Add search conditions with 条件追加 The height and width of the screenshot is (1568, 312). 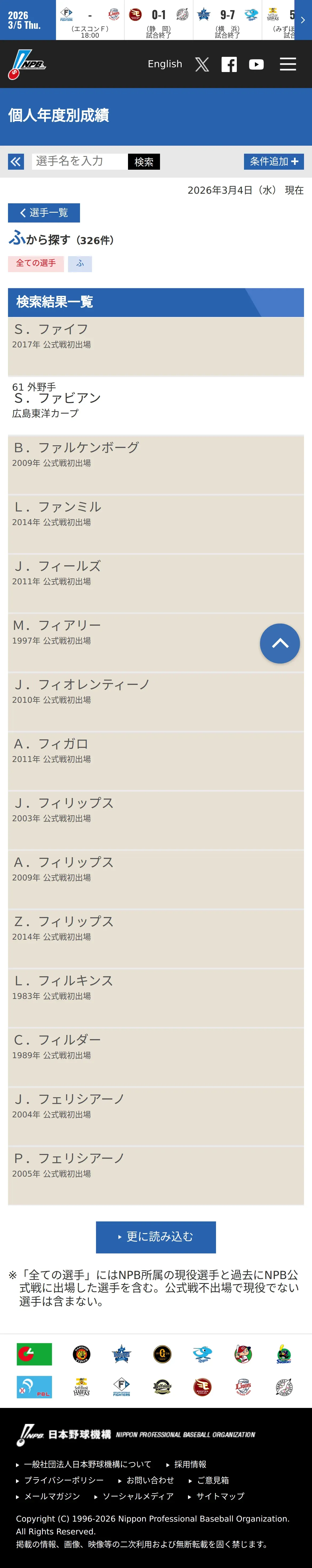pyautogui.click(x=274, y=161)
